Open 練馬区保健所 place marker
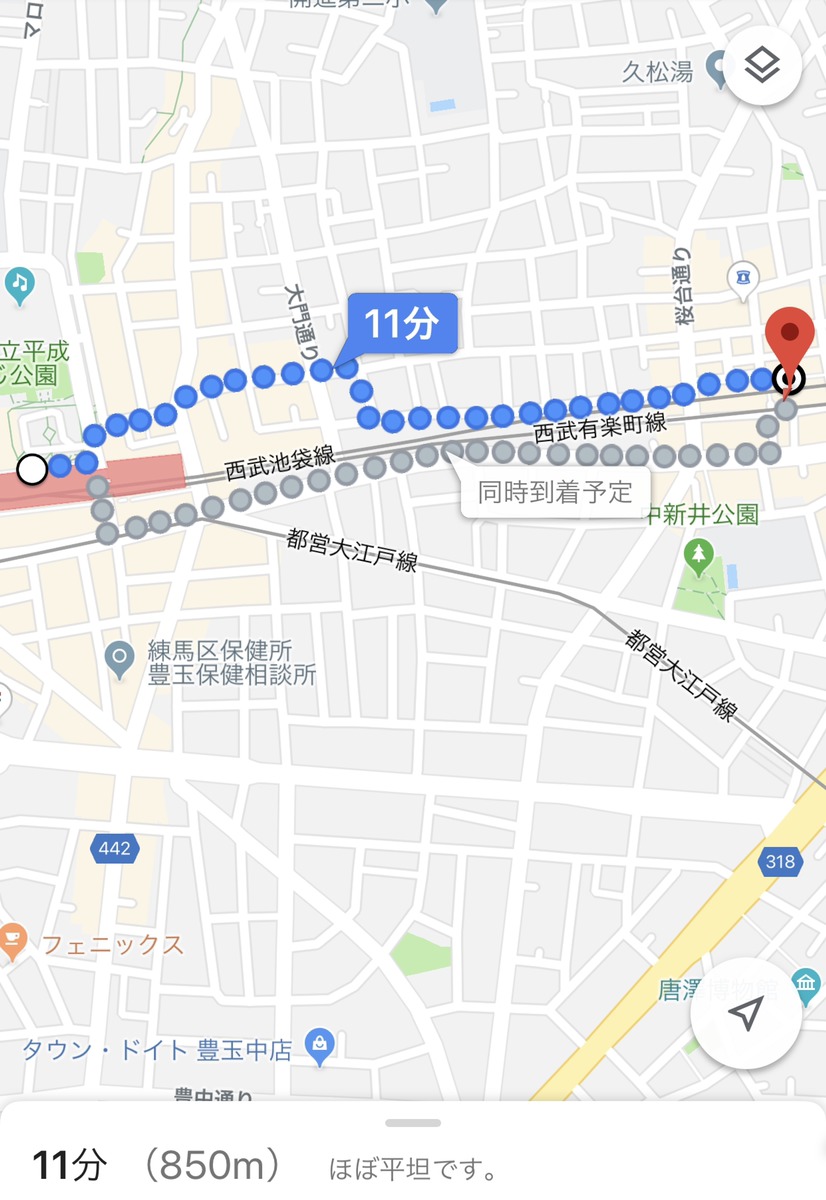This screenshot has height=1200, width=826. point(120,659)
